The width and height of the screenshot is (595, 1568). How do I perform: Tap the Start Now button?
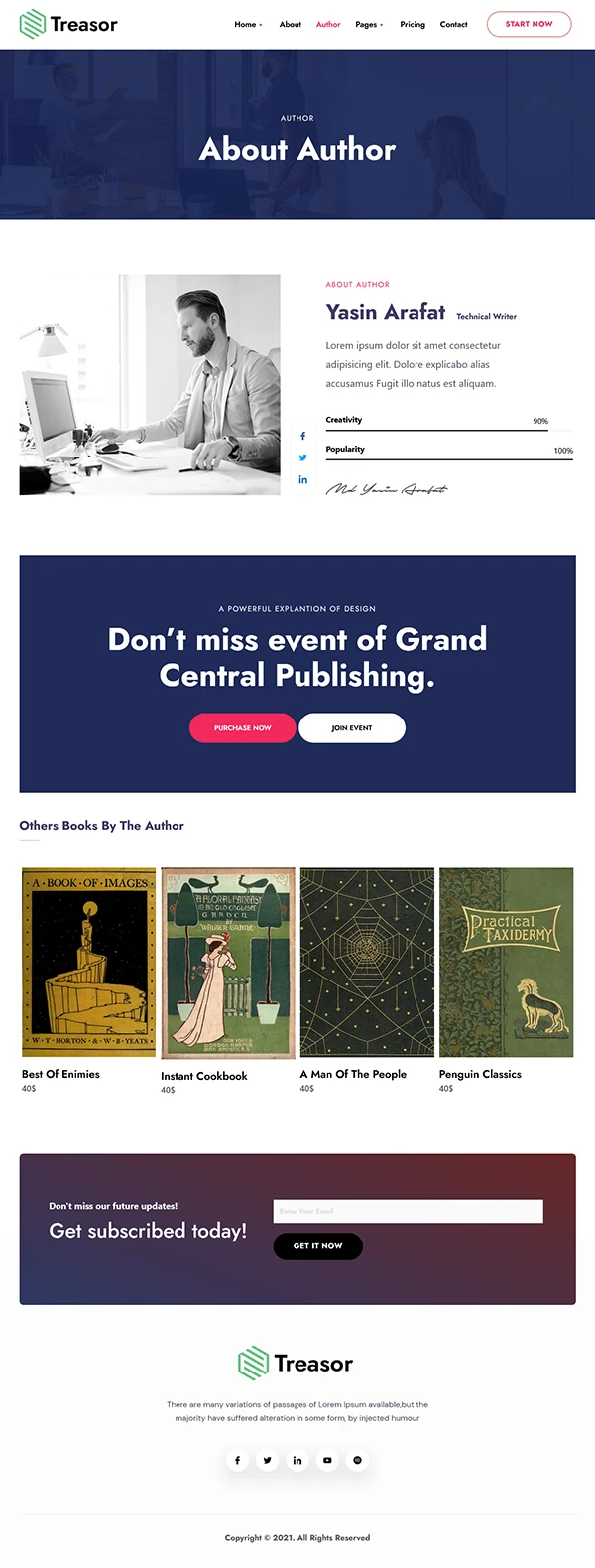529,24
